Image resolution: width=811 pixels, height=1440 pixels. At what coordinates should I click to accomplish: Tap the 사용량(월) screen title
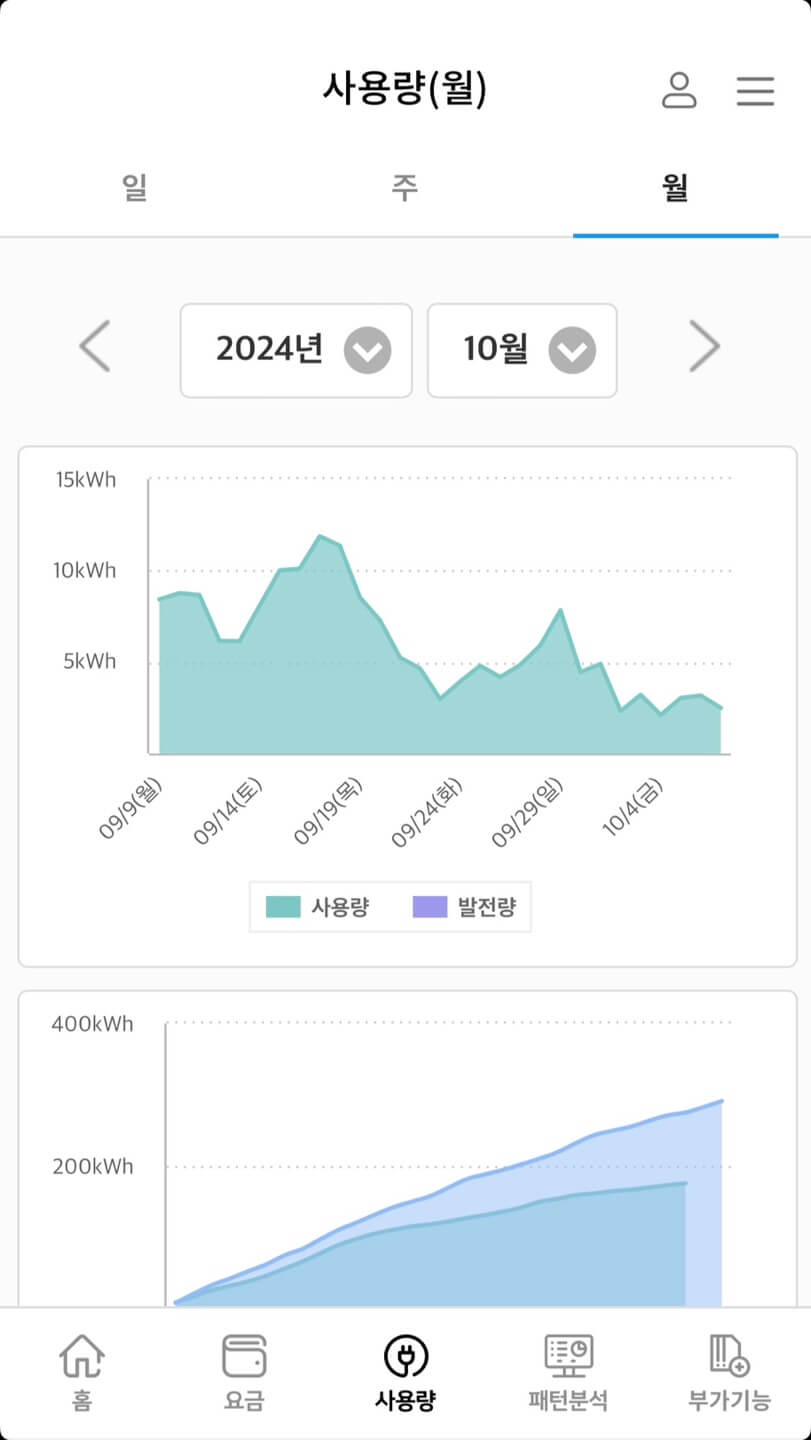tap(405, 87)
